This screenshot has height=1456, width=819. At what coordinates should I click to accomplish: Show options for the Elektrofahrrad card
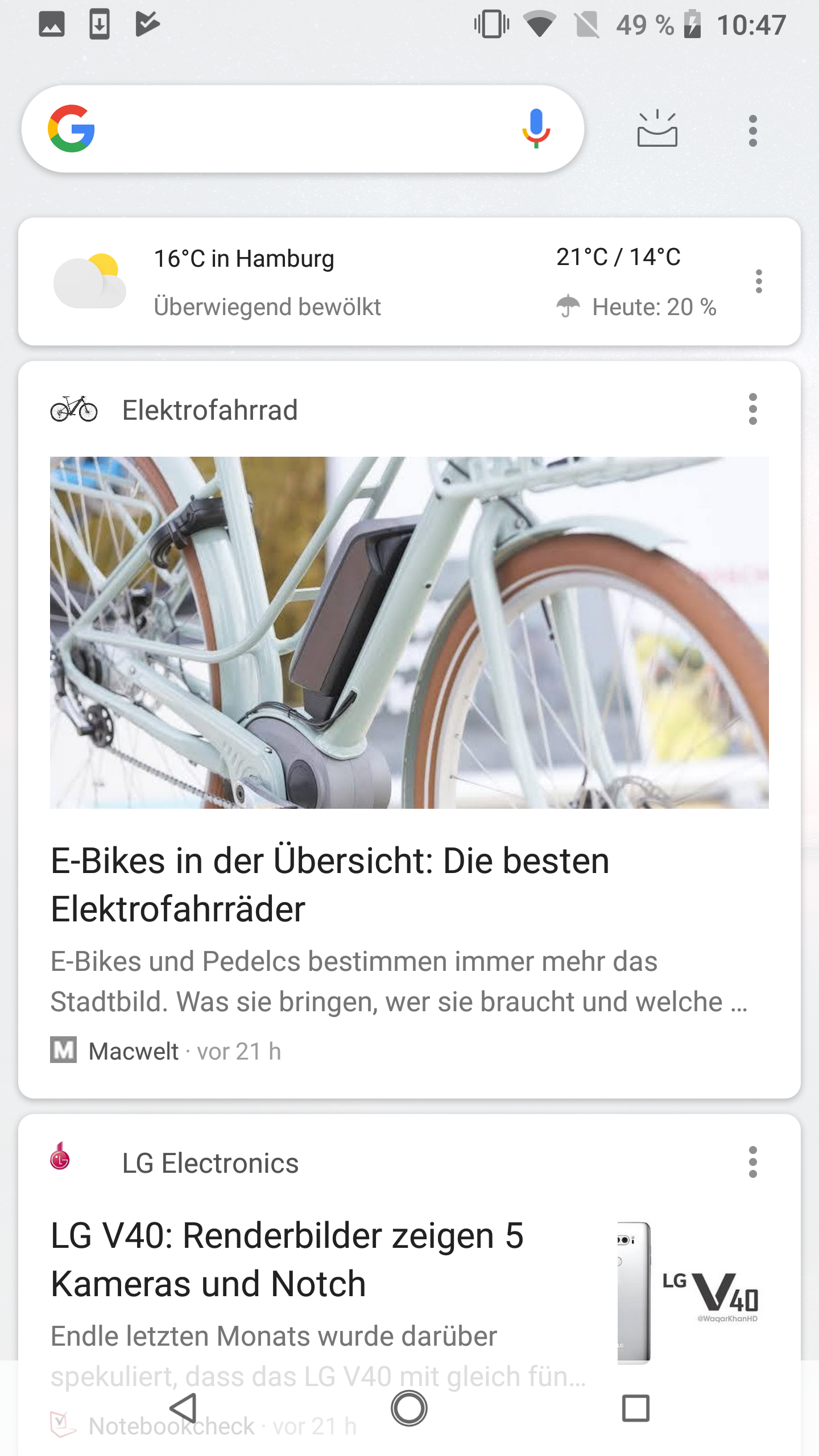tap(752, 409)
